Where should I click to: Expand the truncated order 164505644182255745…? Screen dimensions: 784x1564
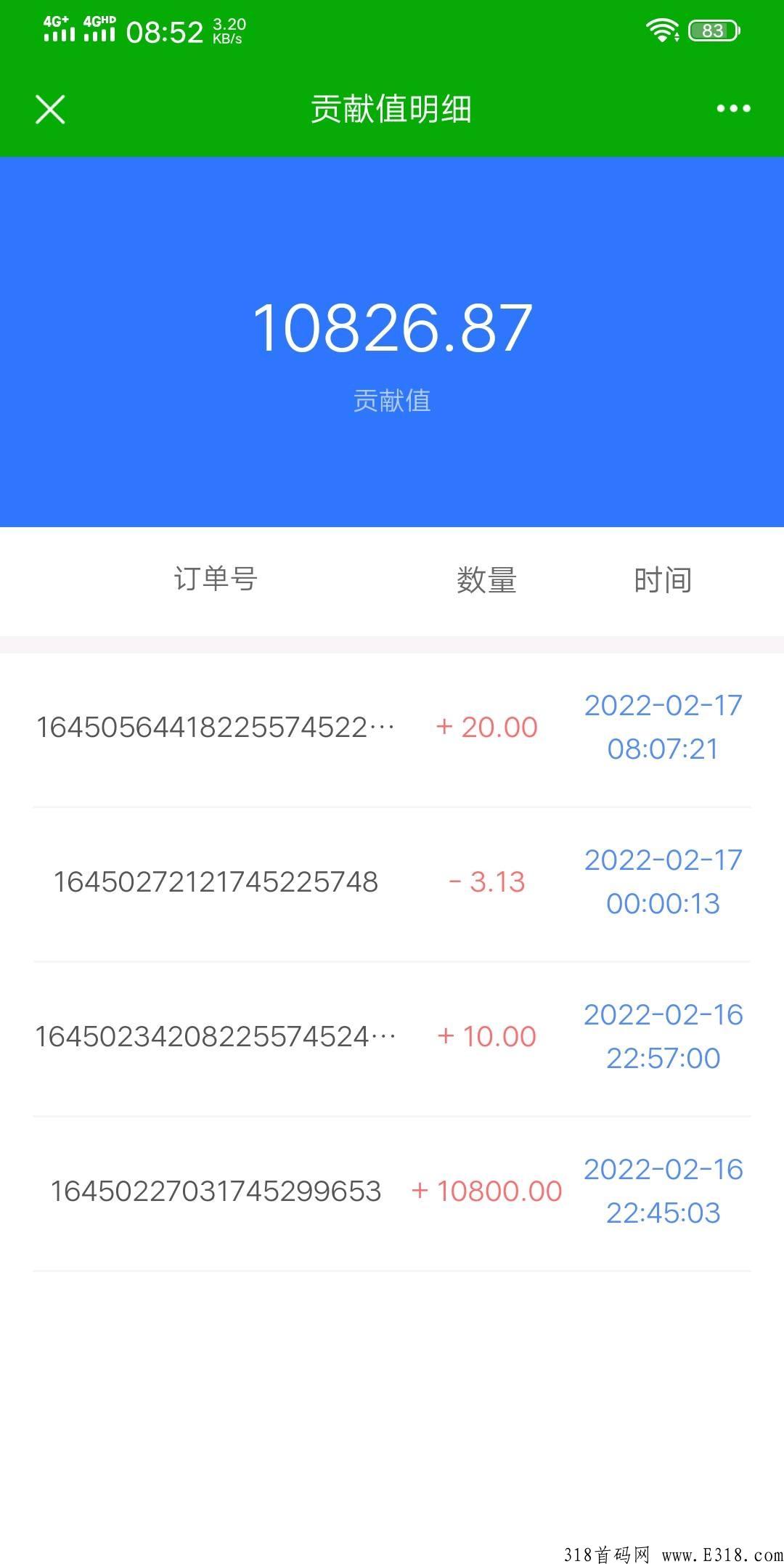(215, 726)
